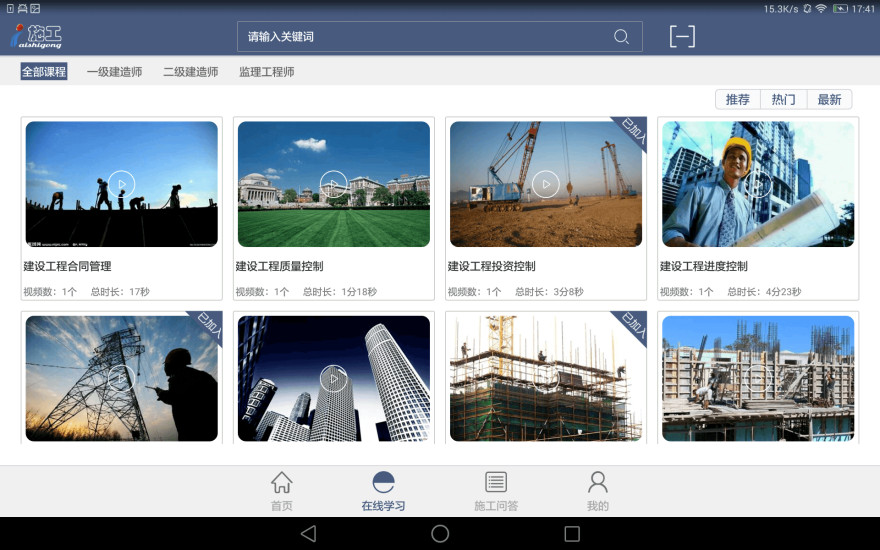Go to the 首页 home tab
This screenshot has width=880, height=550.
coord(282,491)
